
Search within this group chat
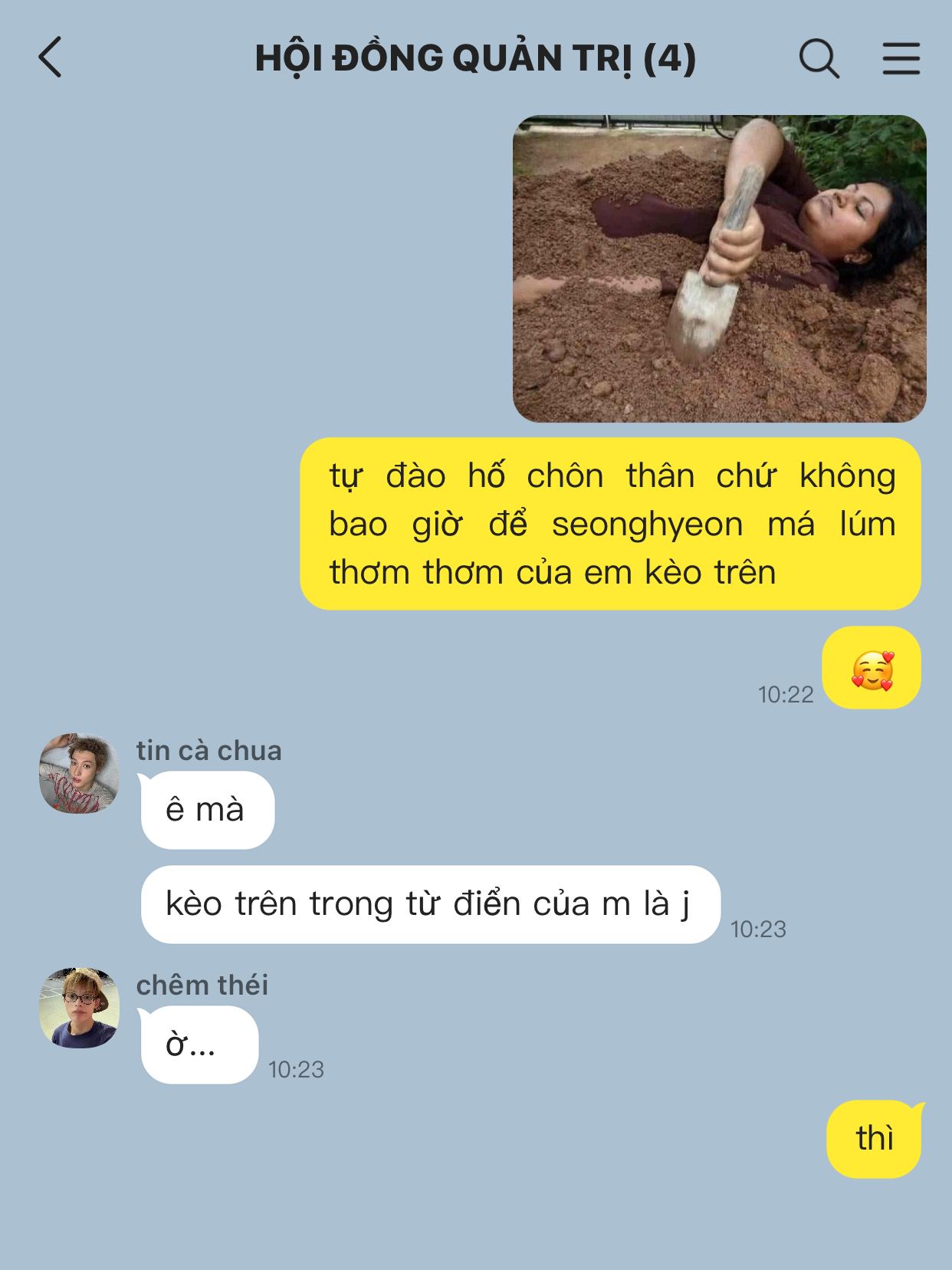coord(819,58)
